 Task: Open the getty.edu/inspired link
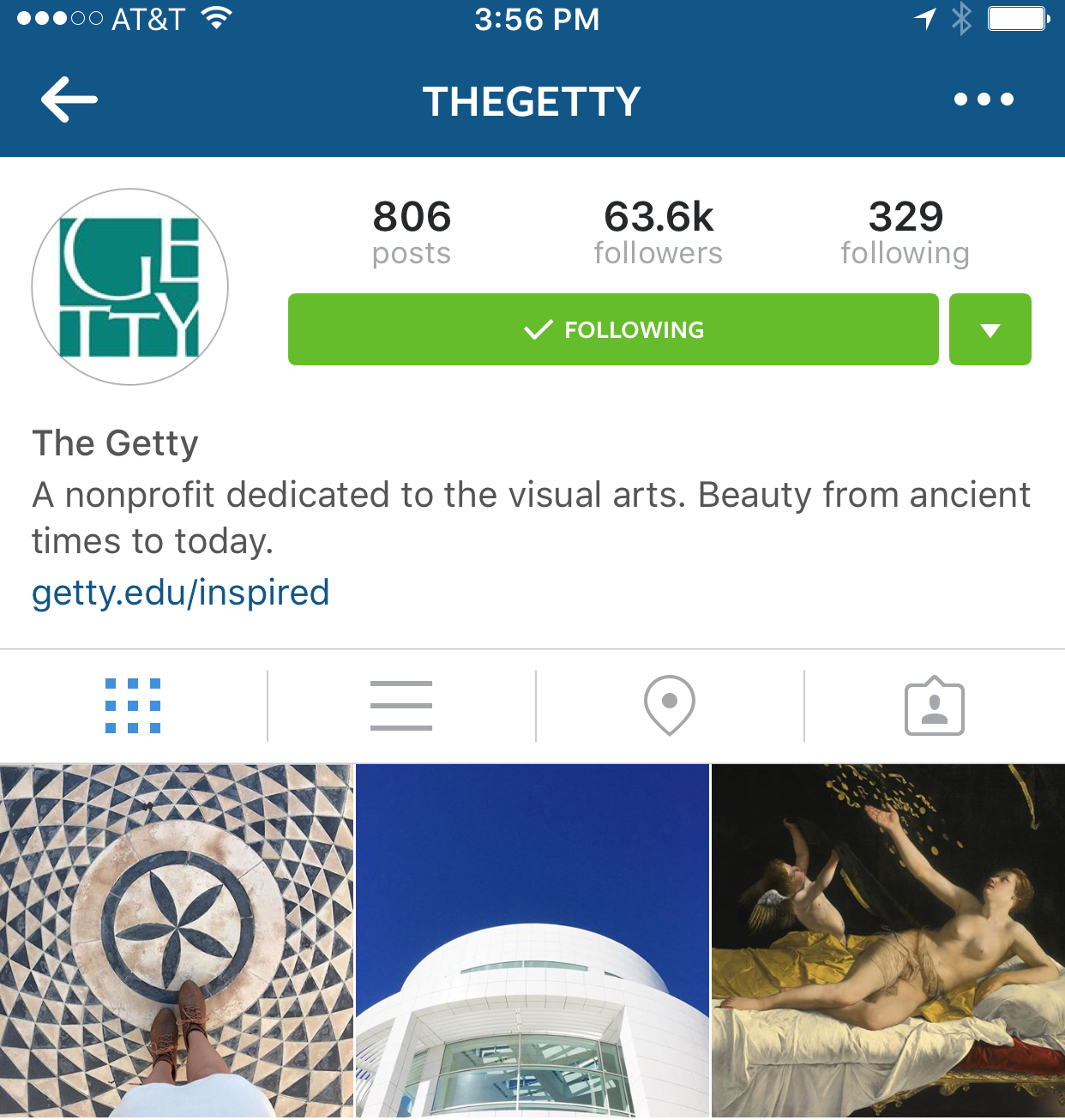[181, 593]
